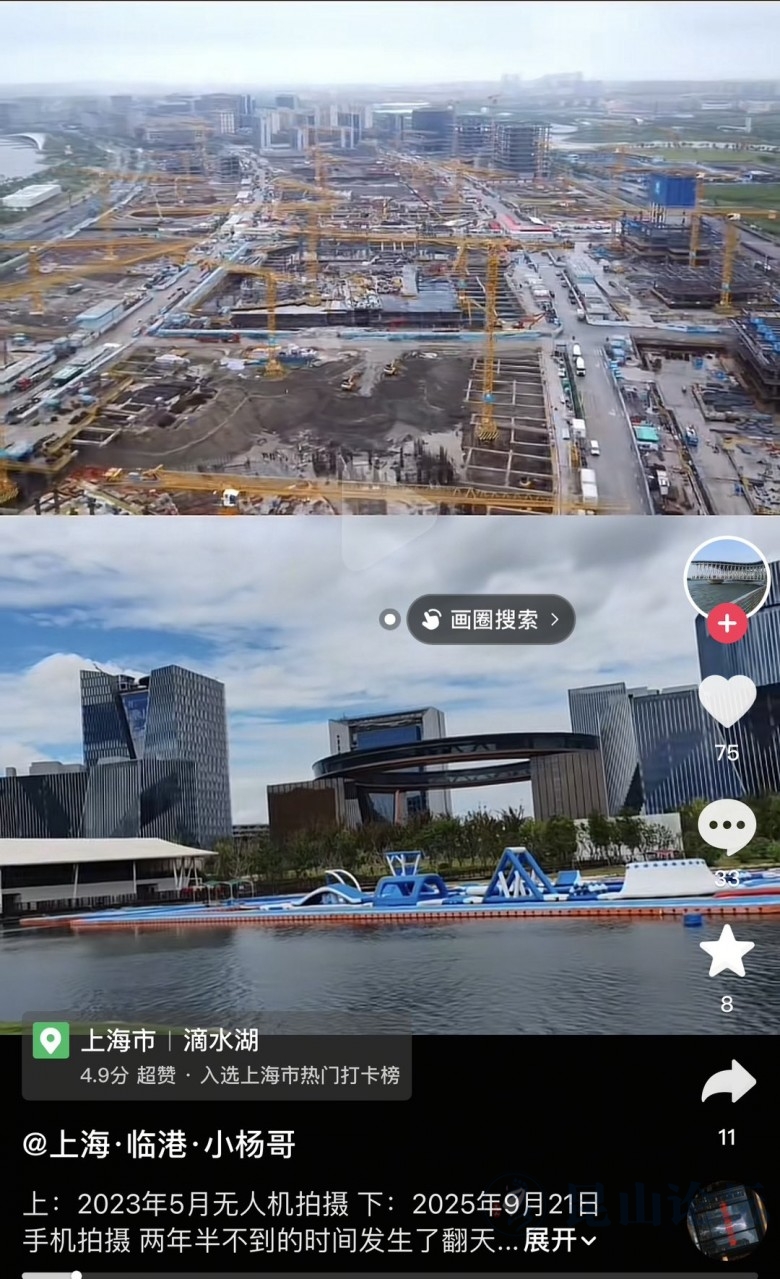Add this video to favorites
Image resolution: width=780 pixels, height=1279 pixels.
(727, 951)
